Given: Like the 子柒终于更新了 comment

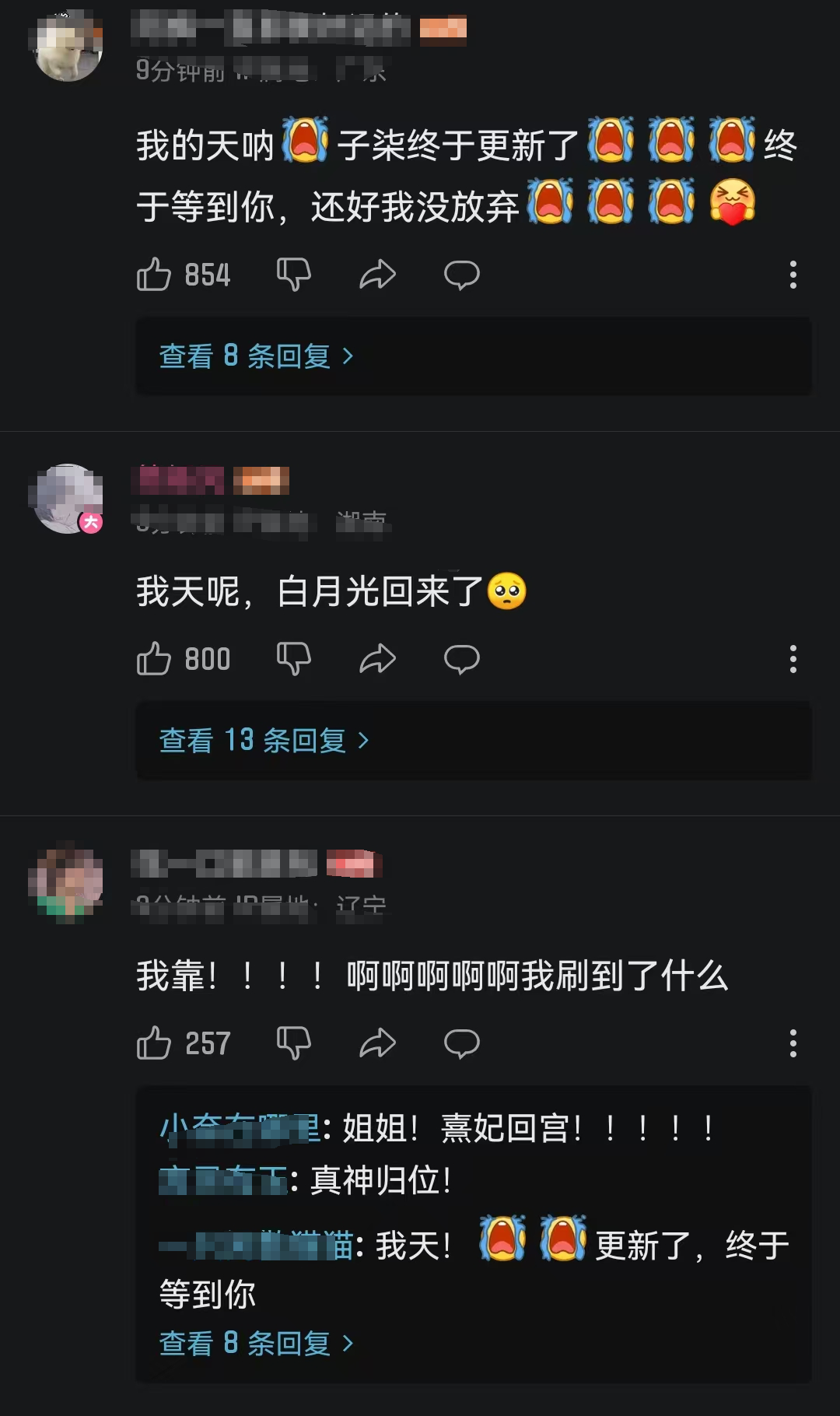Looking at the screenshot, I should (154, 275).
